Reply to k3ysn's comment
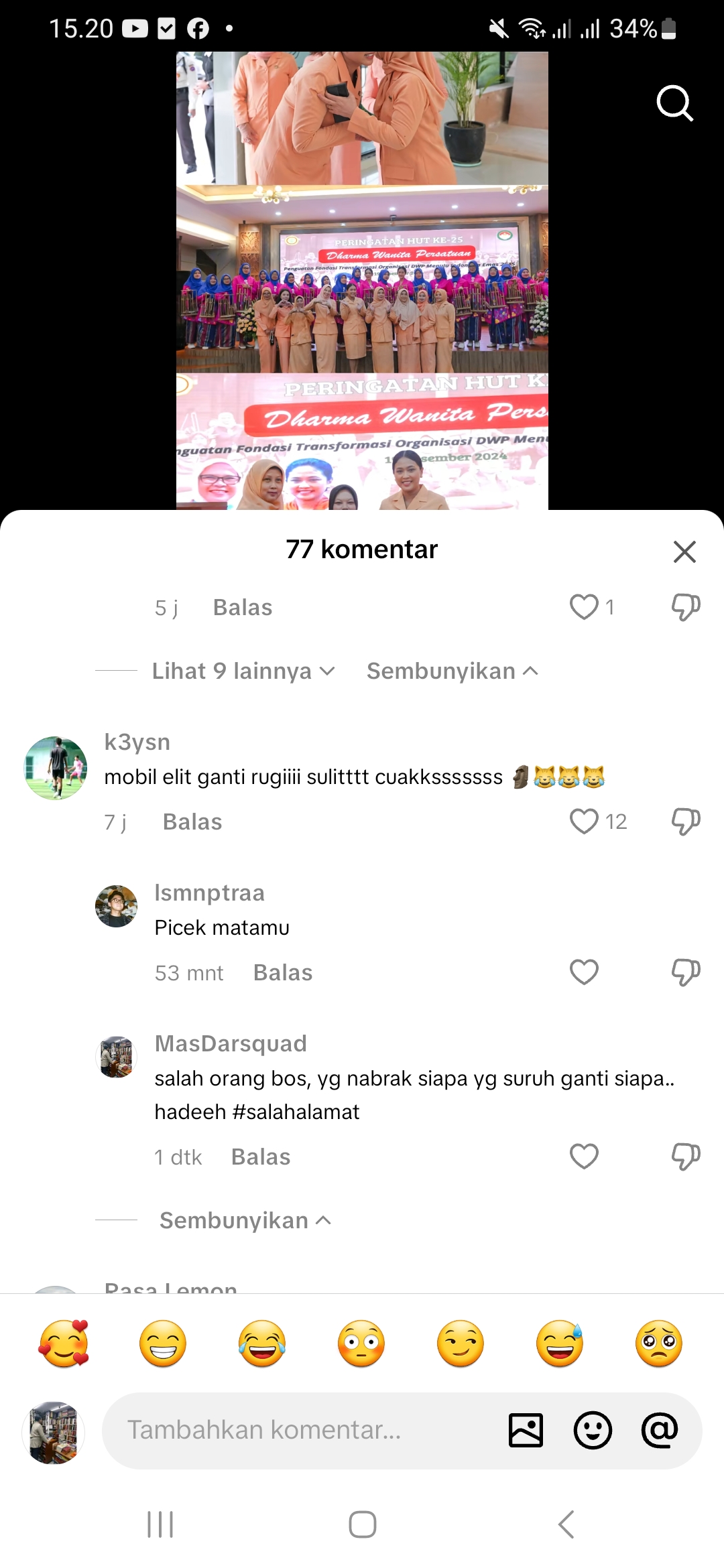The width and height of the screenshot is (724, 1568). point(192,822)
